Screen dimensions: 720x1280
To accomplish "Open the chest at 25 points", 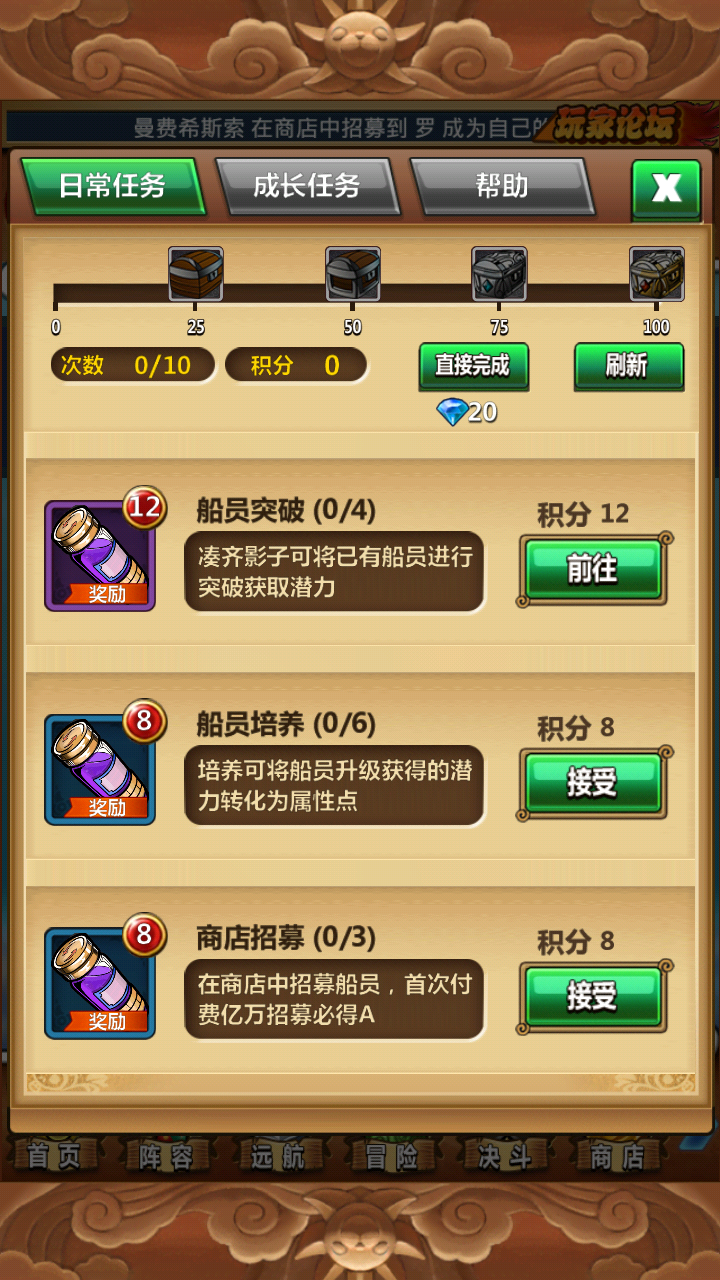I will 195,274.
